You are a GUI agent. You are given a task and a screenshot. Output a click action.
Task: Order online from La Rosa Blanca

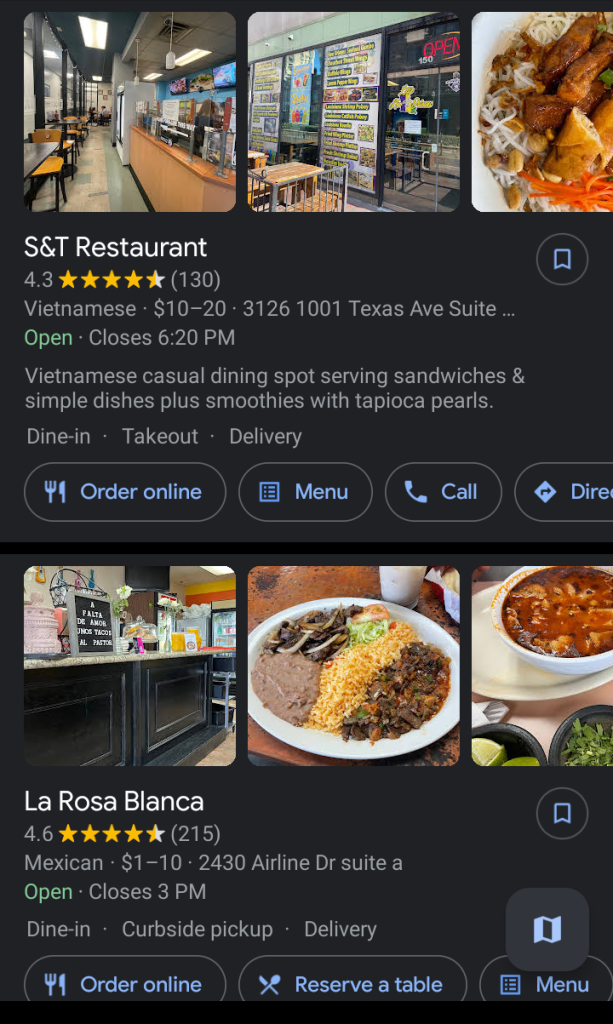point(125,984)
